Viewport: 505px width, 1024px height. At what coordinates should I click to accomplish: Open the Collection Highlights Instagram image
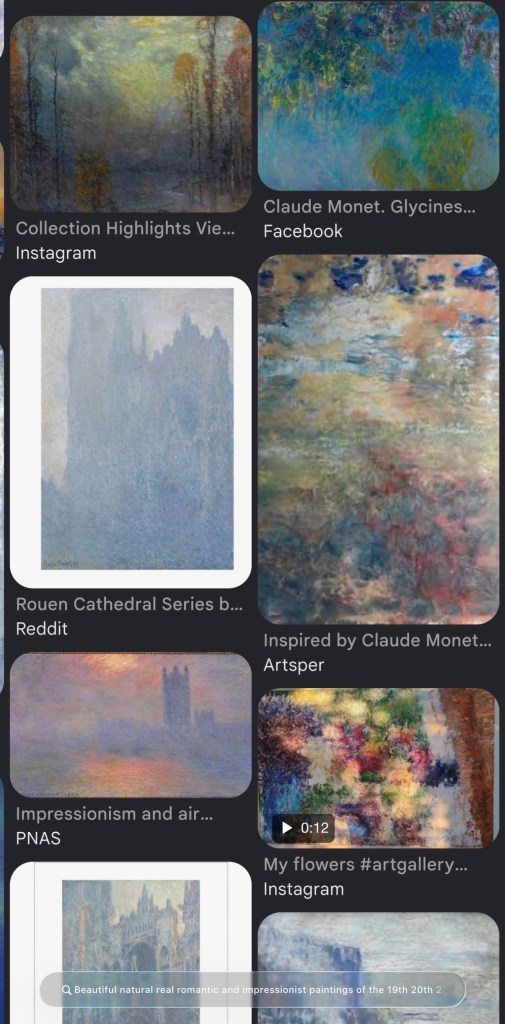[x=131, y=114]
